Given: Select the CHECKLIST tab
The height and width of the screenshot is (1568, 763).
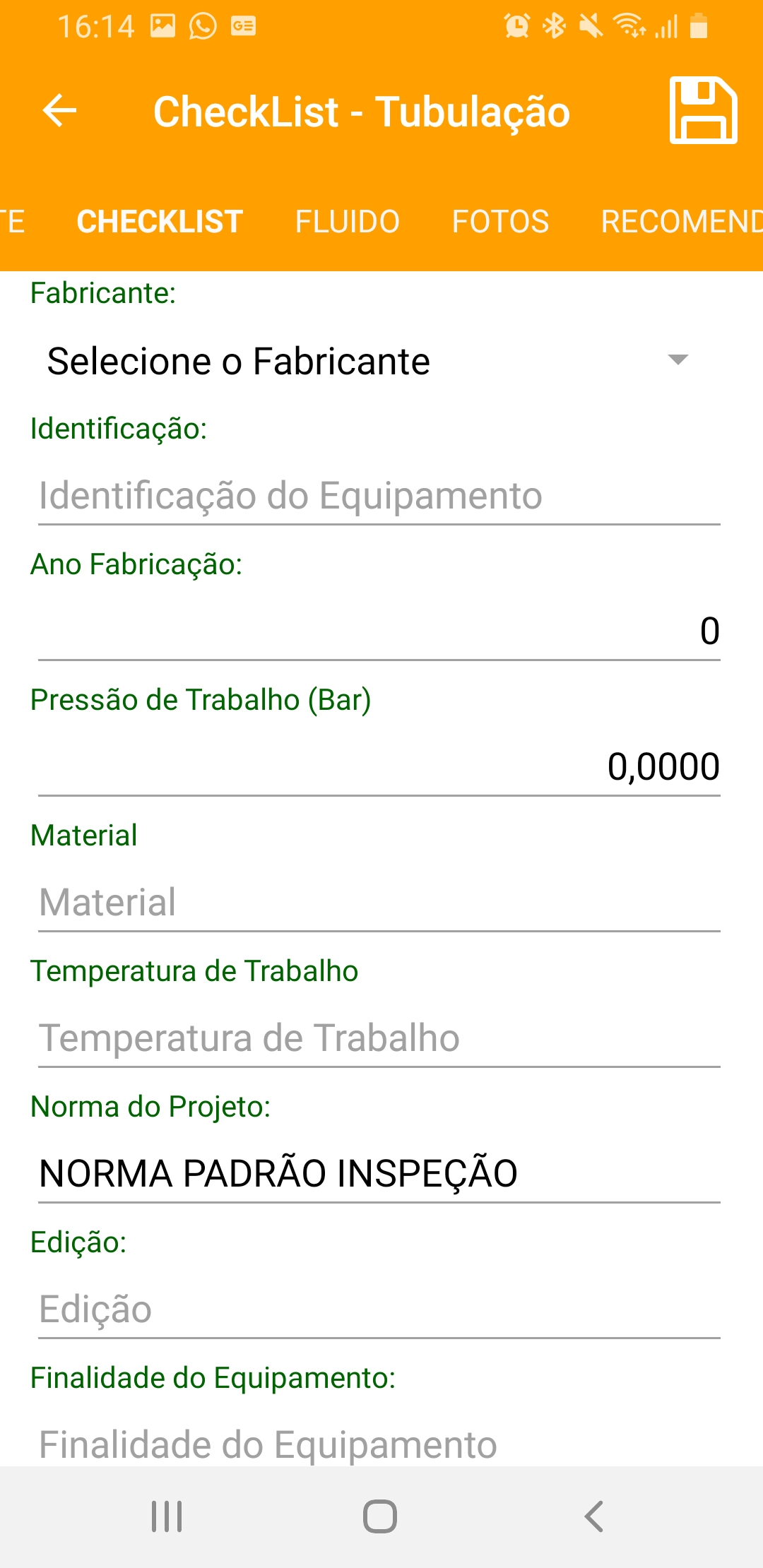Looking at the screenshot, I should (x=160, y=222).
